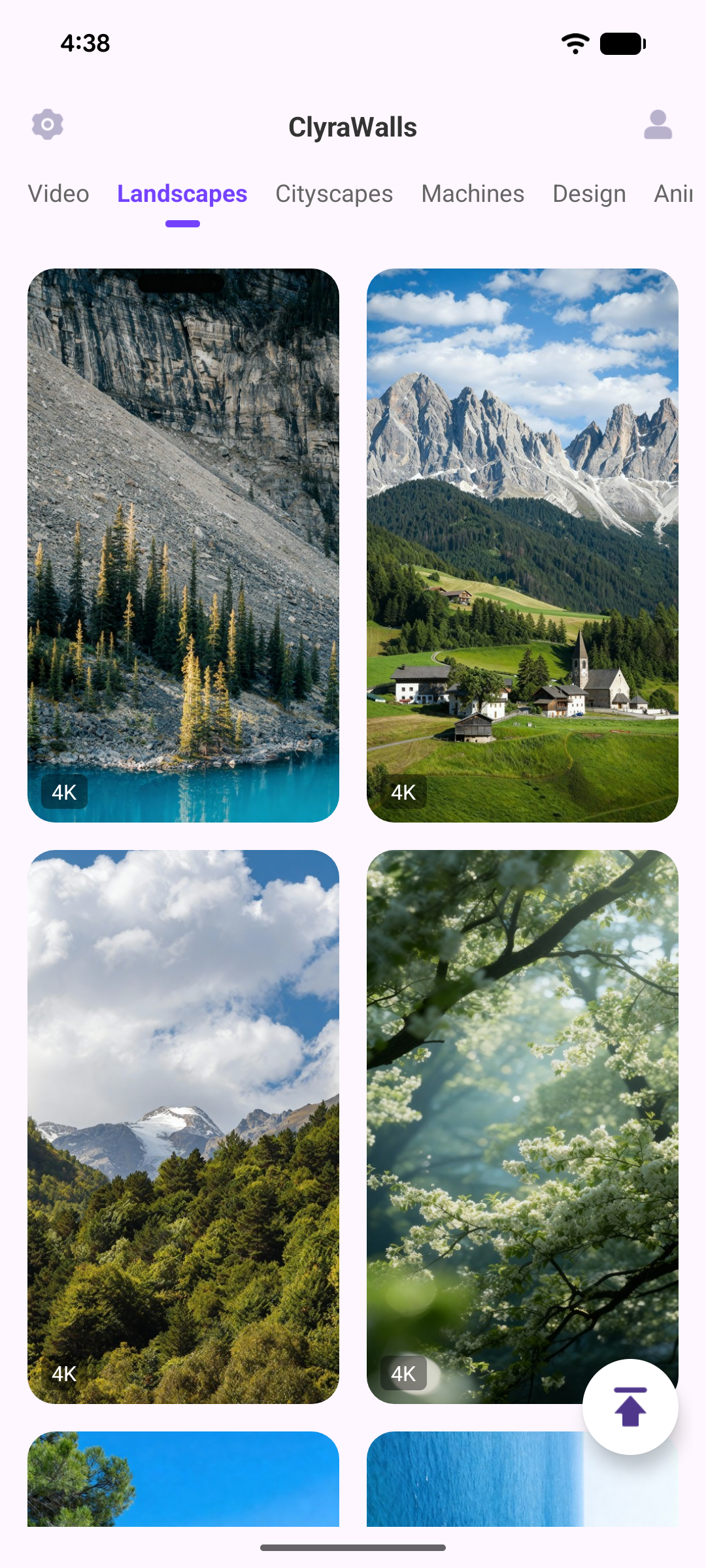Tap the scroll-to-top arrow button
This screenshot has height=1568, width=706.
click(630, 1407)
